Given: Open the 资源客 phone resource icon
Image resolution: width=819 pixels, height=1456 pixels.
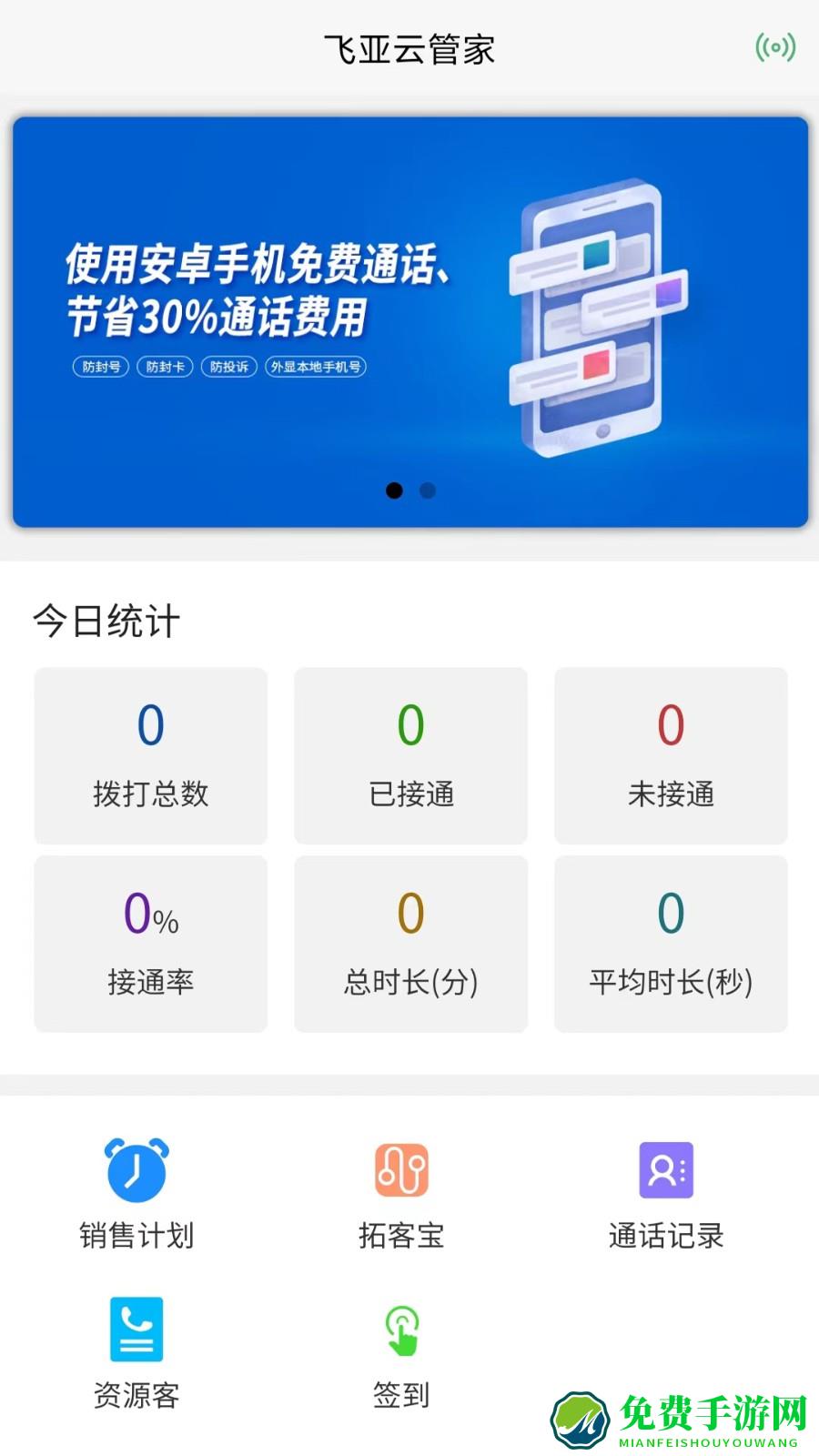Looking at the screenshot, I should (x=136, y=1331).
